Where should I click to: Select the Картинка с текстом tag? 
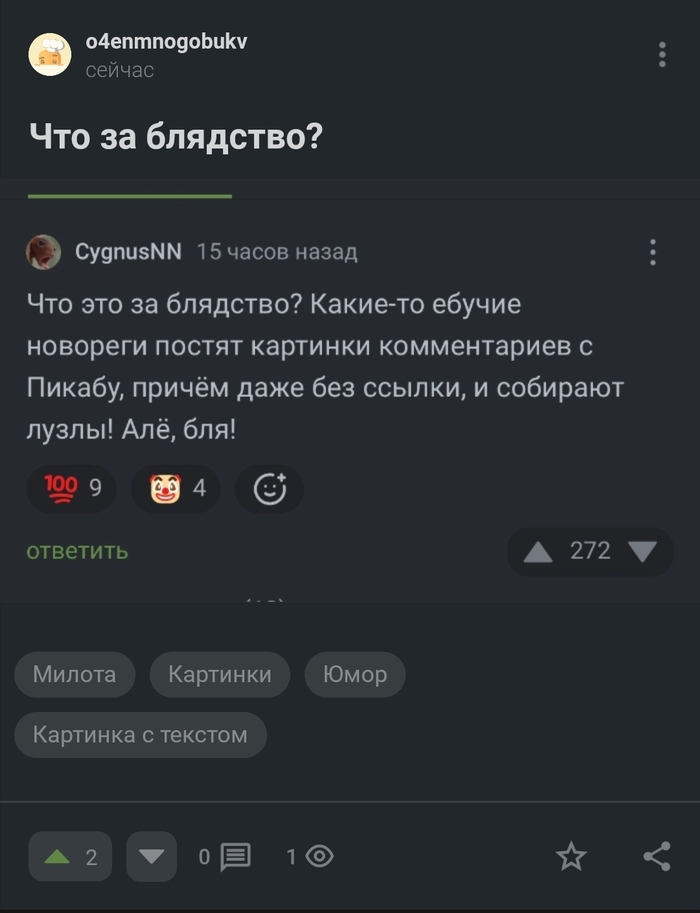(140, 735)
